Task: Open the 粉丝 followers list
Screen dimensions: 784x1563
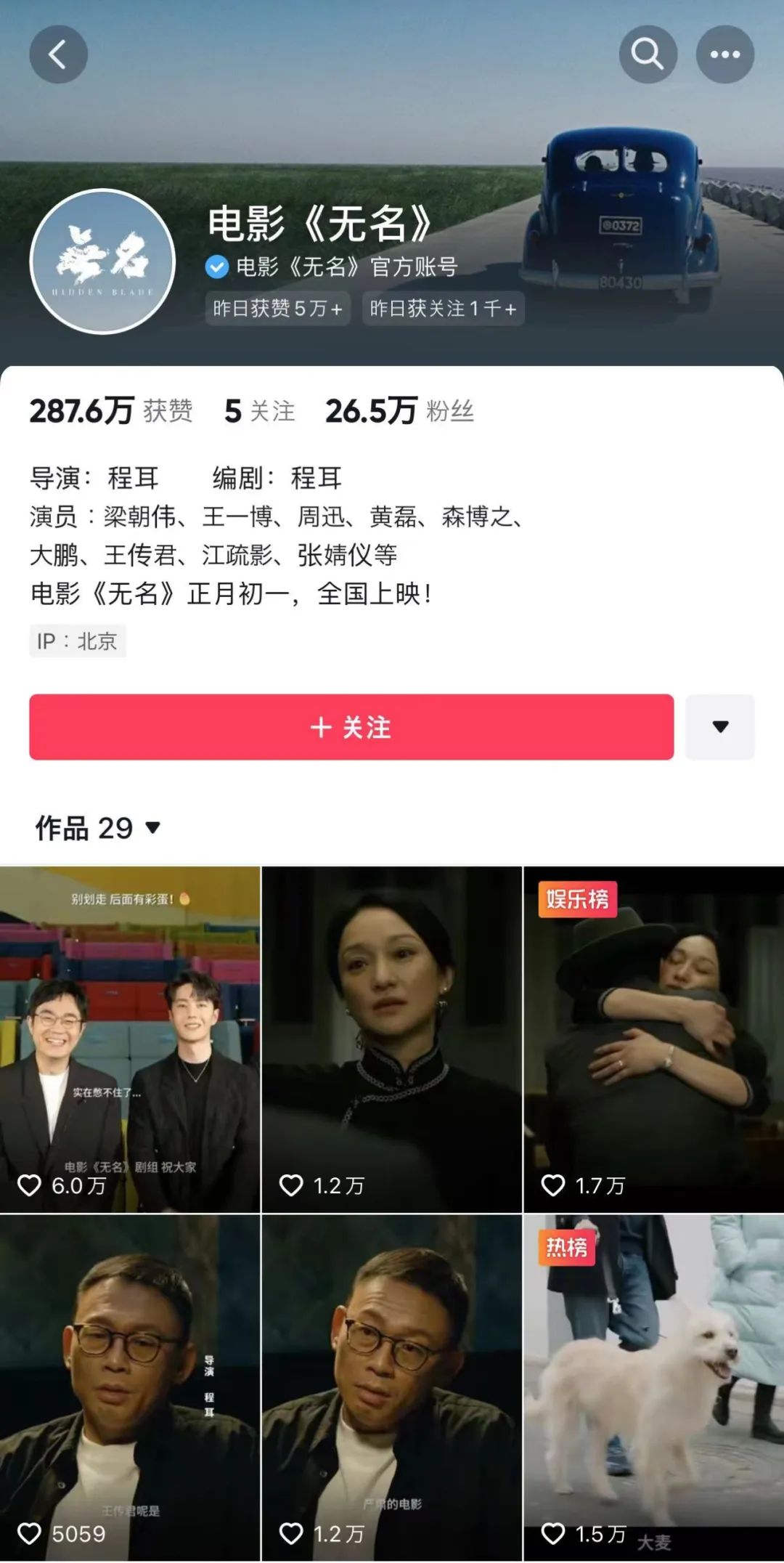Action: (x=399, y=411)
